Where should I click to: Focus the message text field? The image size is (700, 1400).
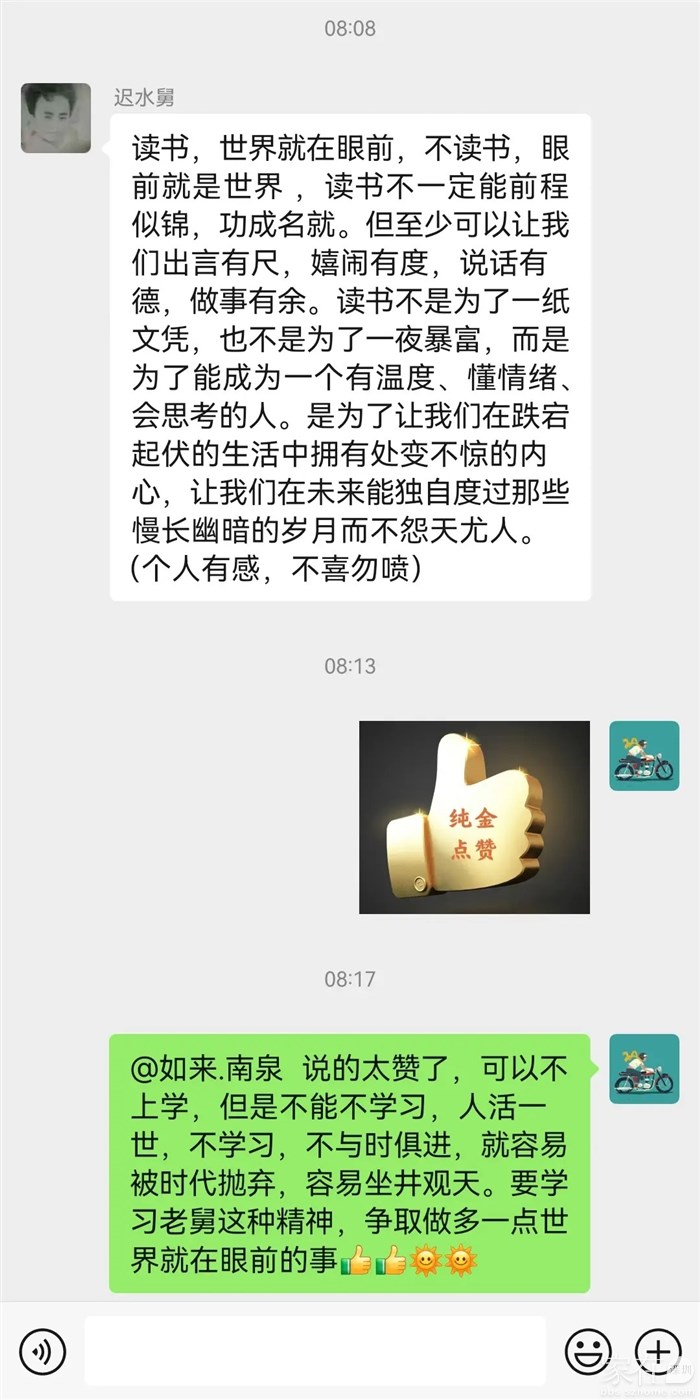[x=315, y=1351]
